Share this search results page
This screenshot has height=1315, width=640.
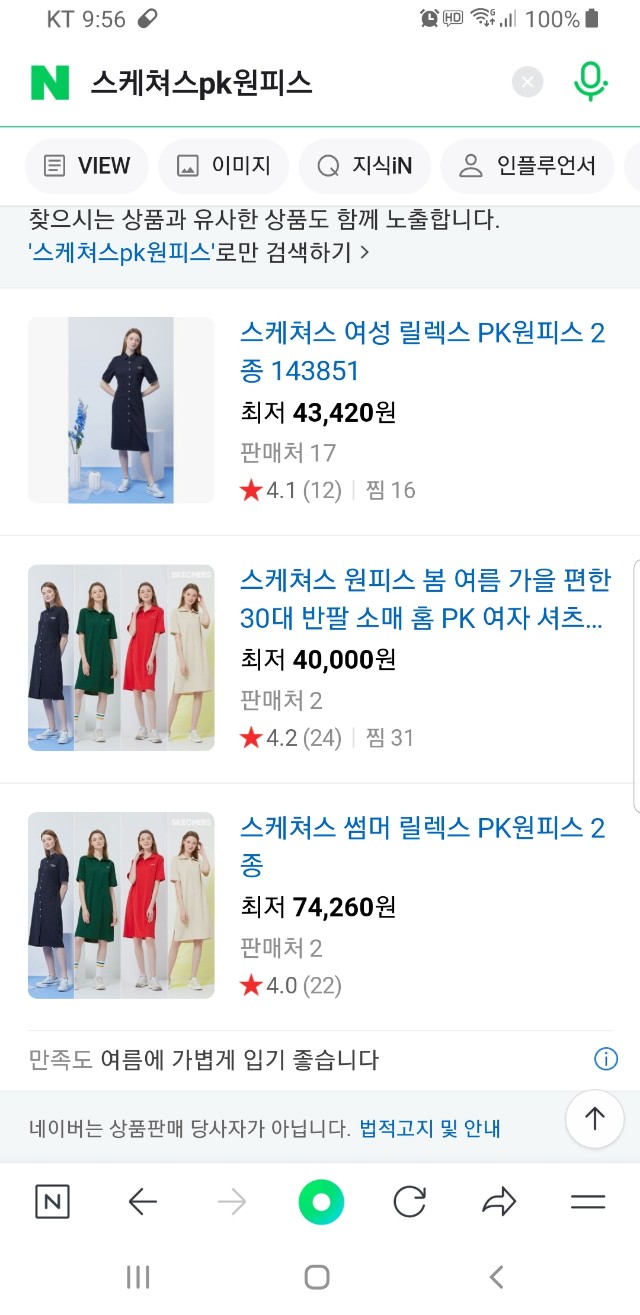pos(498,1202)
